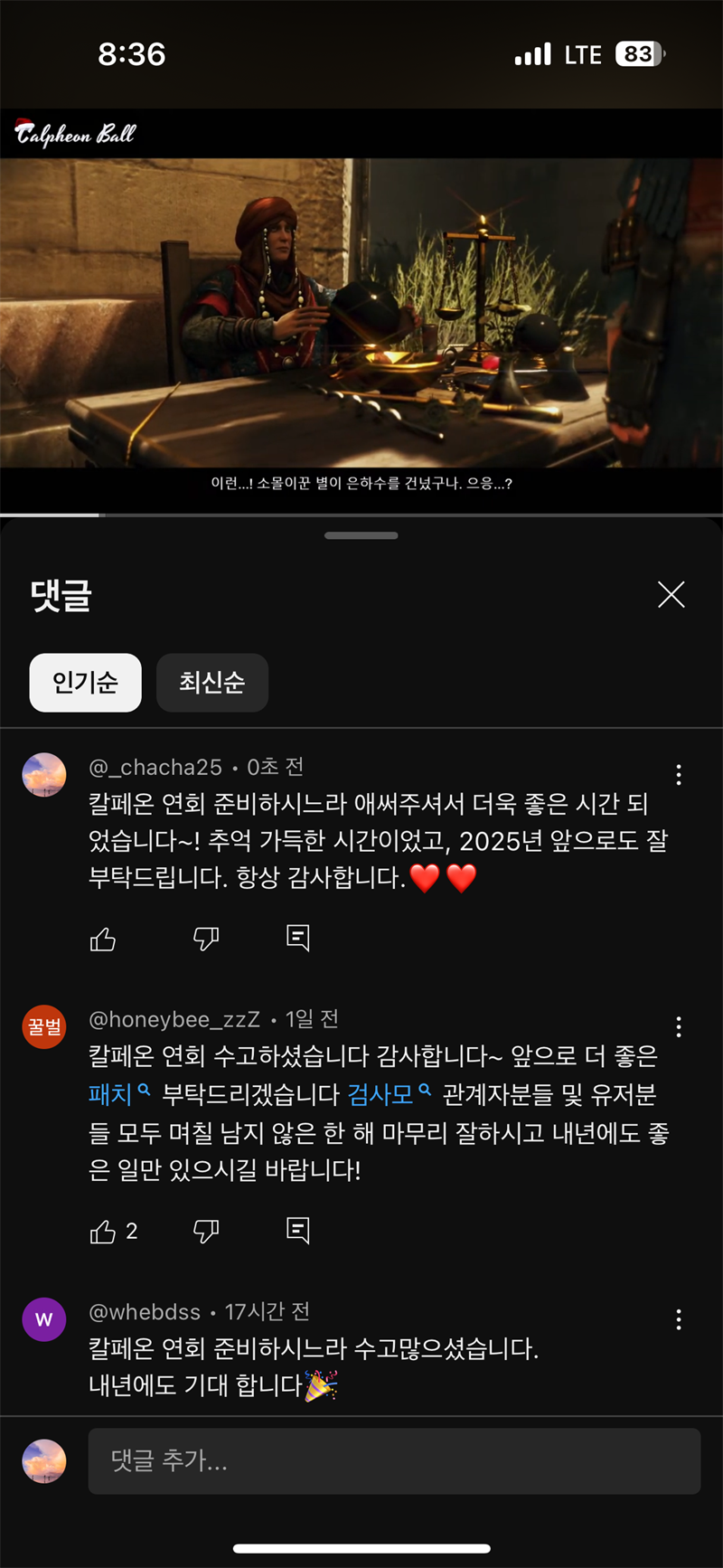
Task: Tap the comments panel drag handle
Action: (x=361, y=535)
